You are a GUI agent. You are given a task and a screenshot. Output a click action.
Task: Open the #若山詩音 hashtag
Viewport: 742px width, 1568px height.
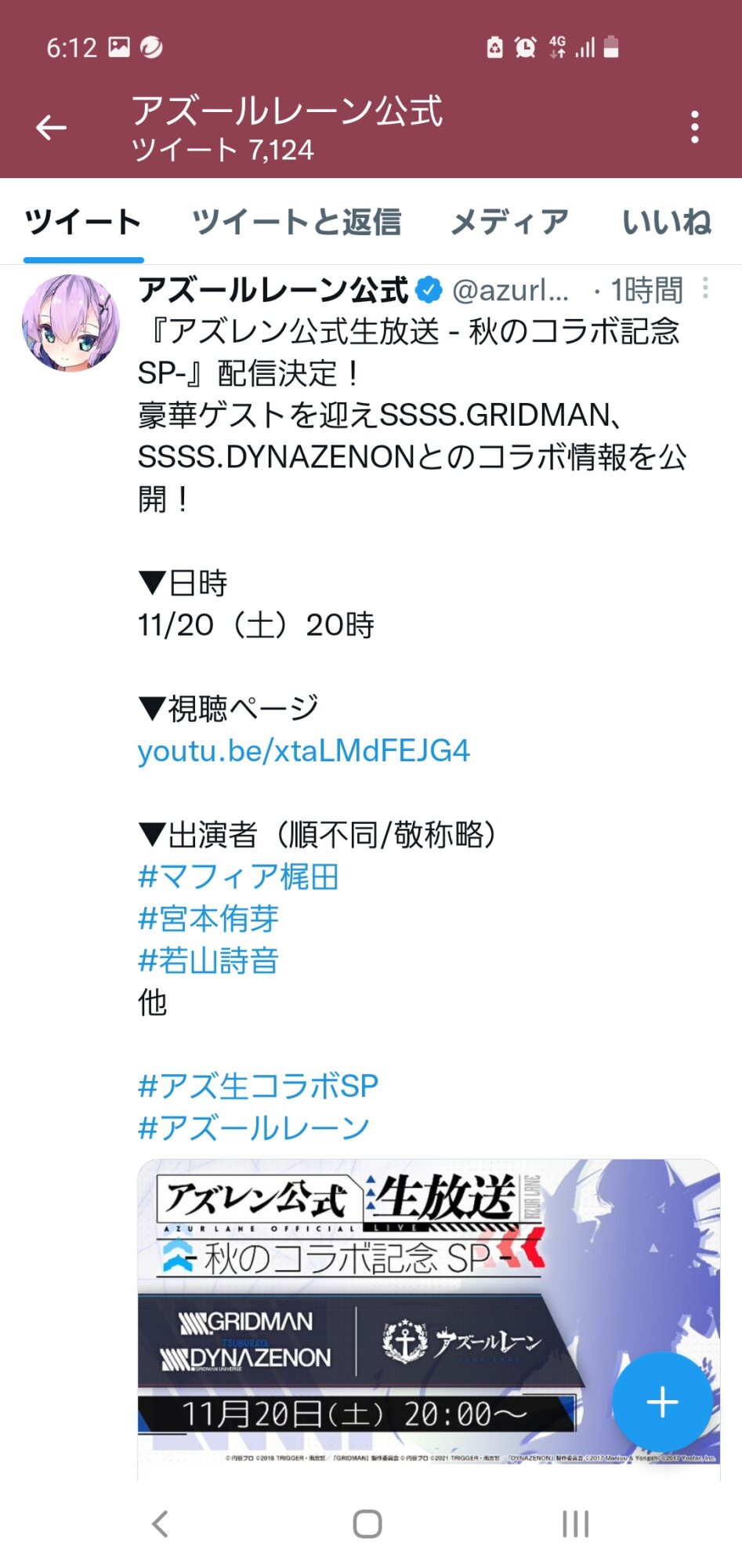point(208,960)
